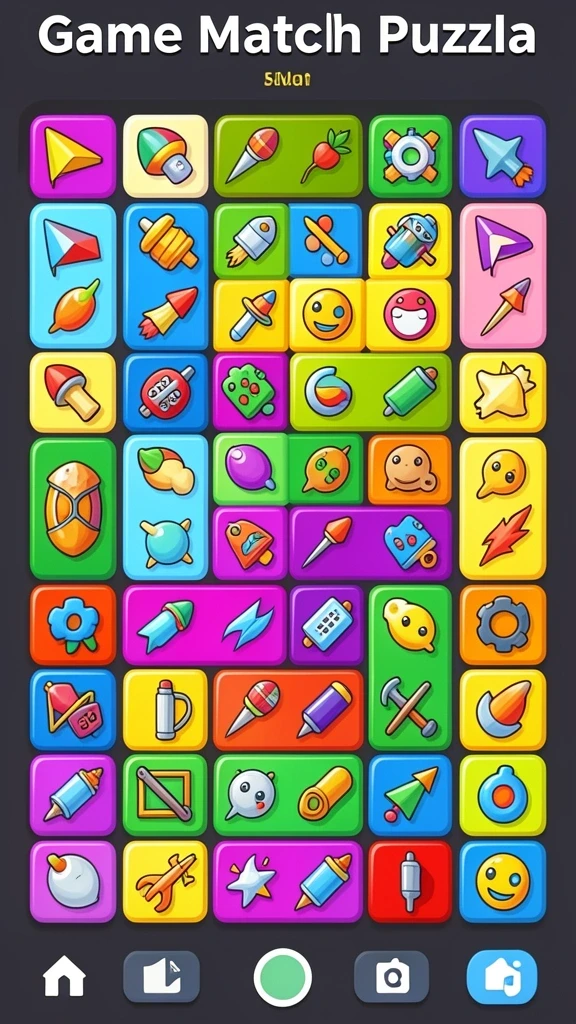Choose the red laughing face tile on yellow
Viewport: 576px width, 1024px height.
pos(409,314)
